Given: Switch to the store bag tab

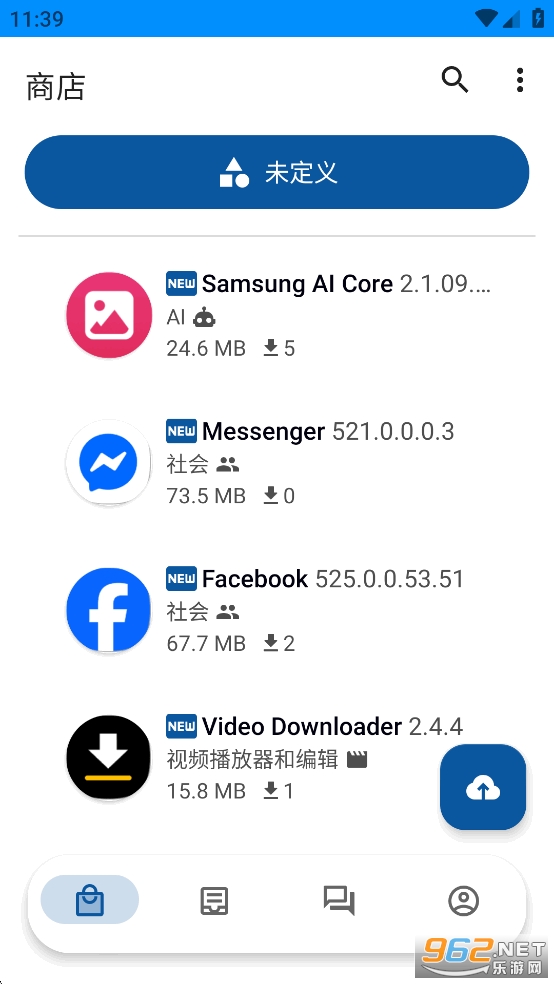Looking at the screenshot, I should pos(90,900).
